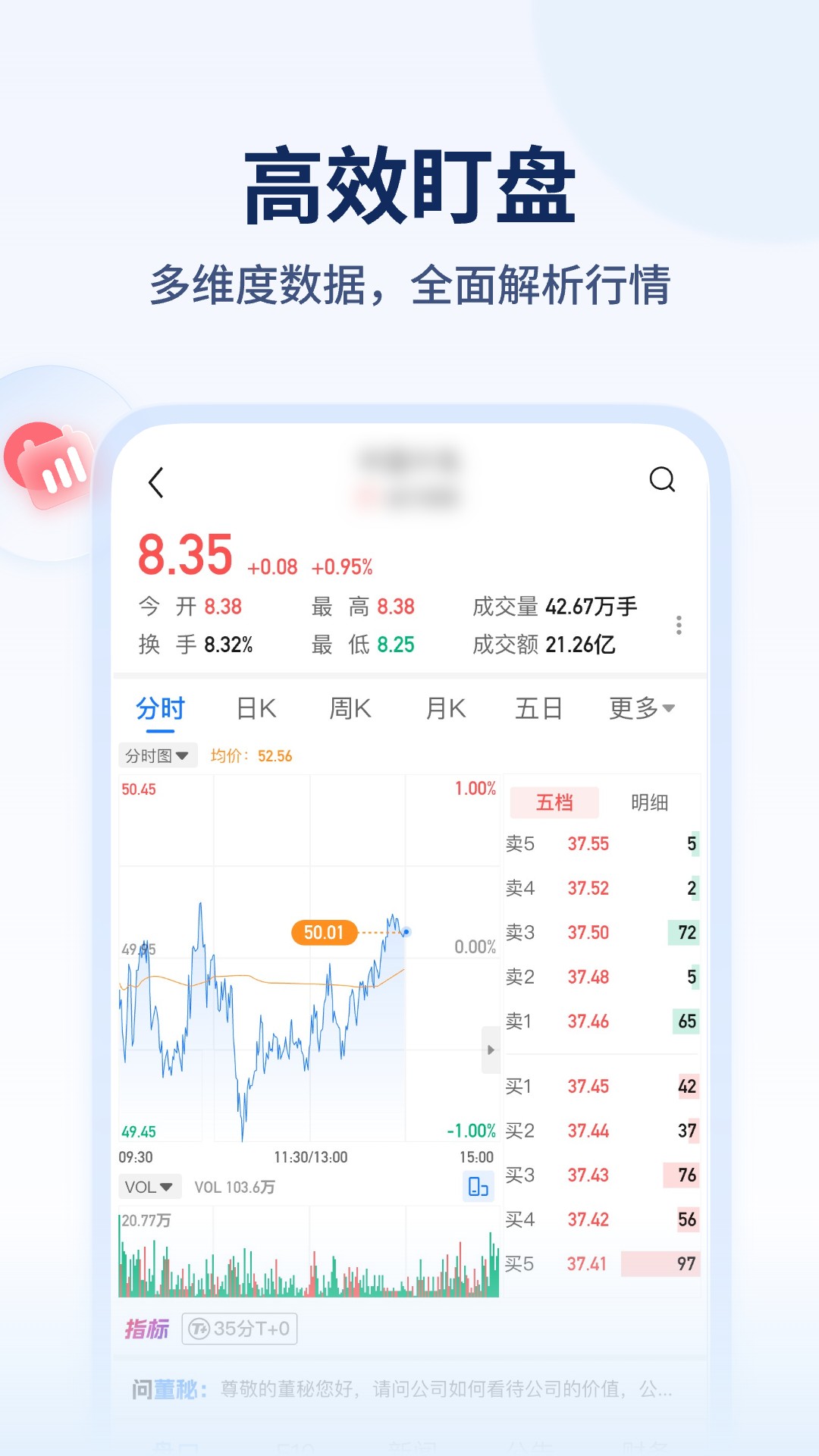Select the 五日 five-day view
The image size is (819, 1456).
tap(538, 708)
